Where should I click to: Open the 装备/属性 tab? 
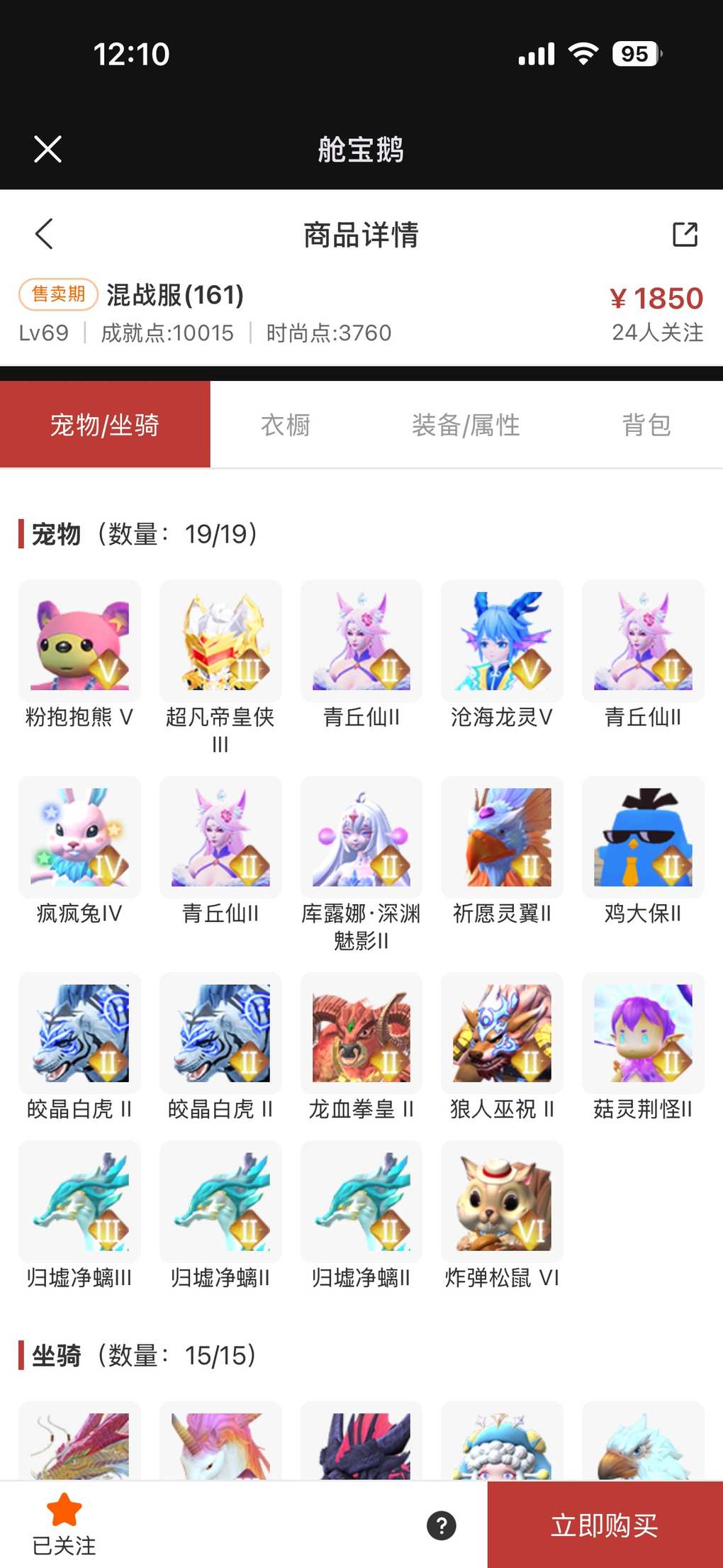(x=466, y=425)
